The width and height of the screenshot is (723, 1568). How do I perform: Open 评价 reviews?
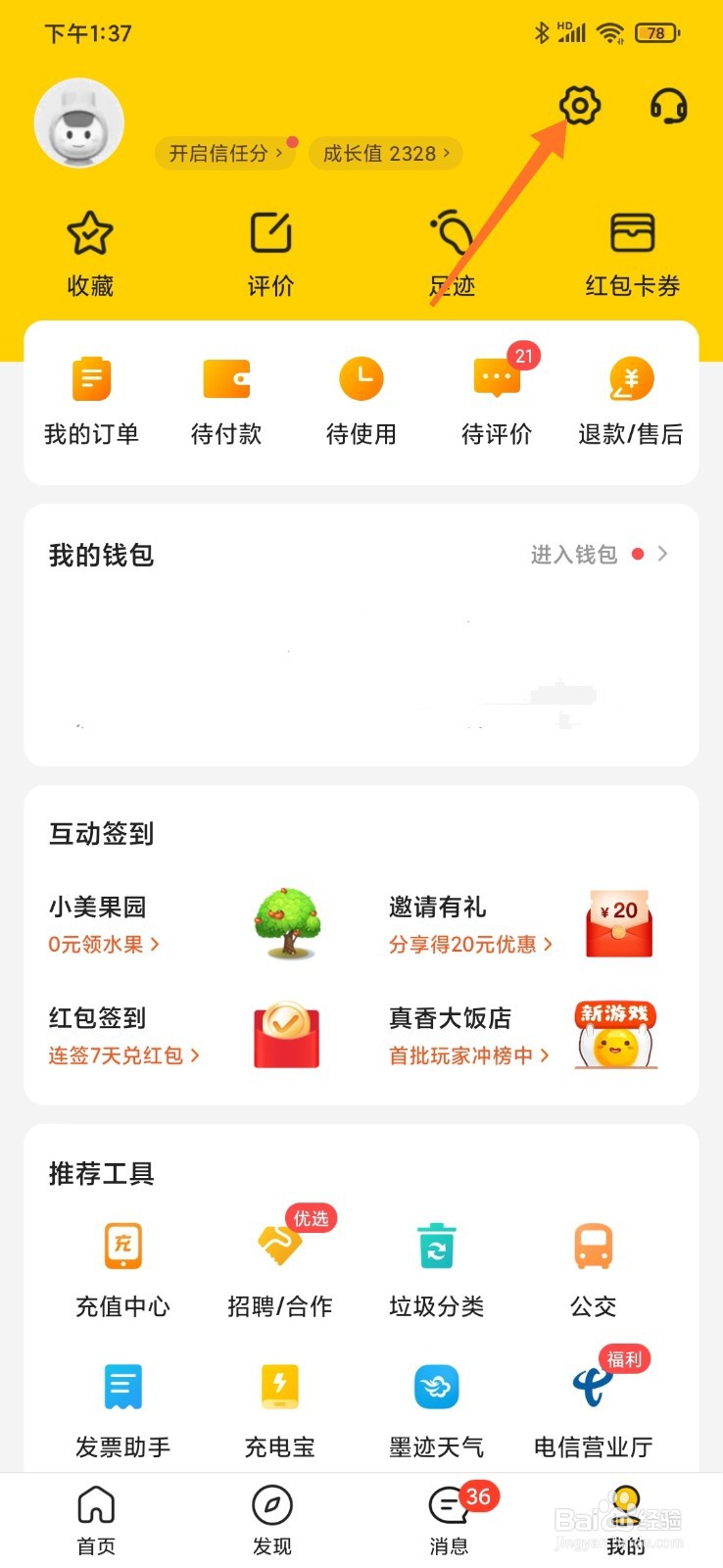click(270, 253)
